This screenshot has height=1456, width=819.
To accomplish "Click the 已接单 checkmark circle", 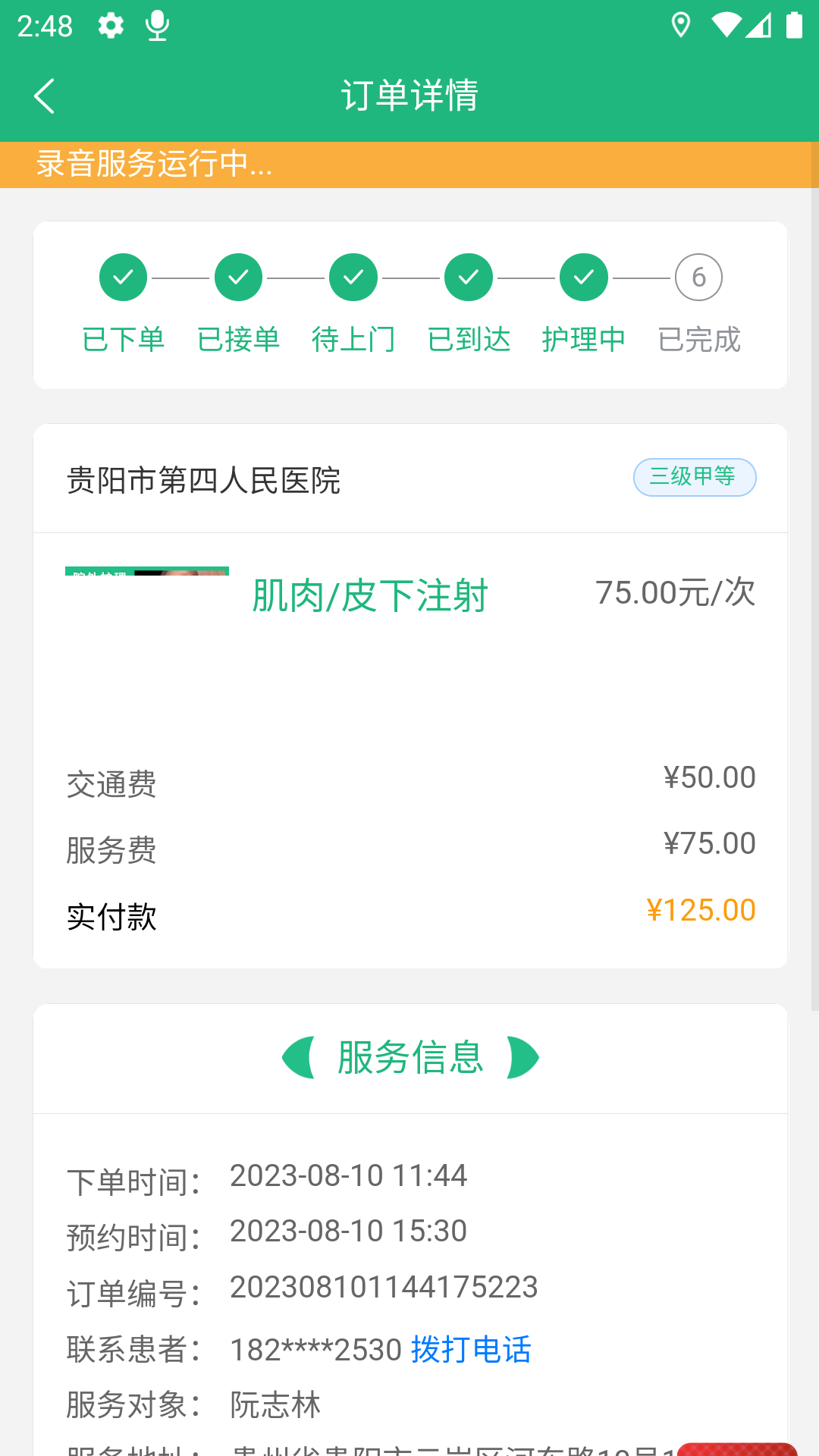I will pyautogui.click(x=238, y=277).
